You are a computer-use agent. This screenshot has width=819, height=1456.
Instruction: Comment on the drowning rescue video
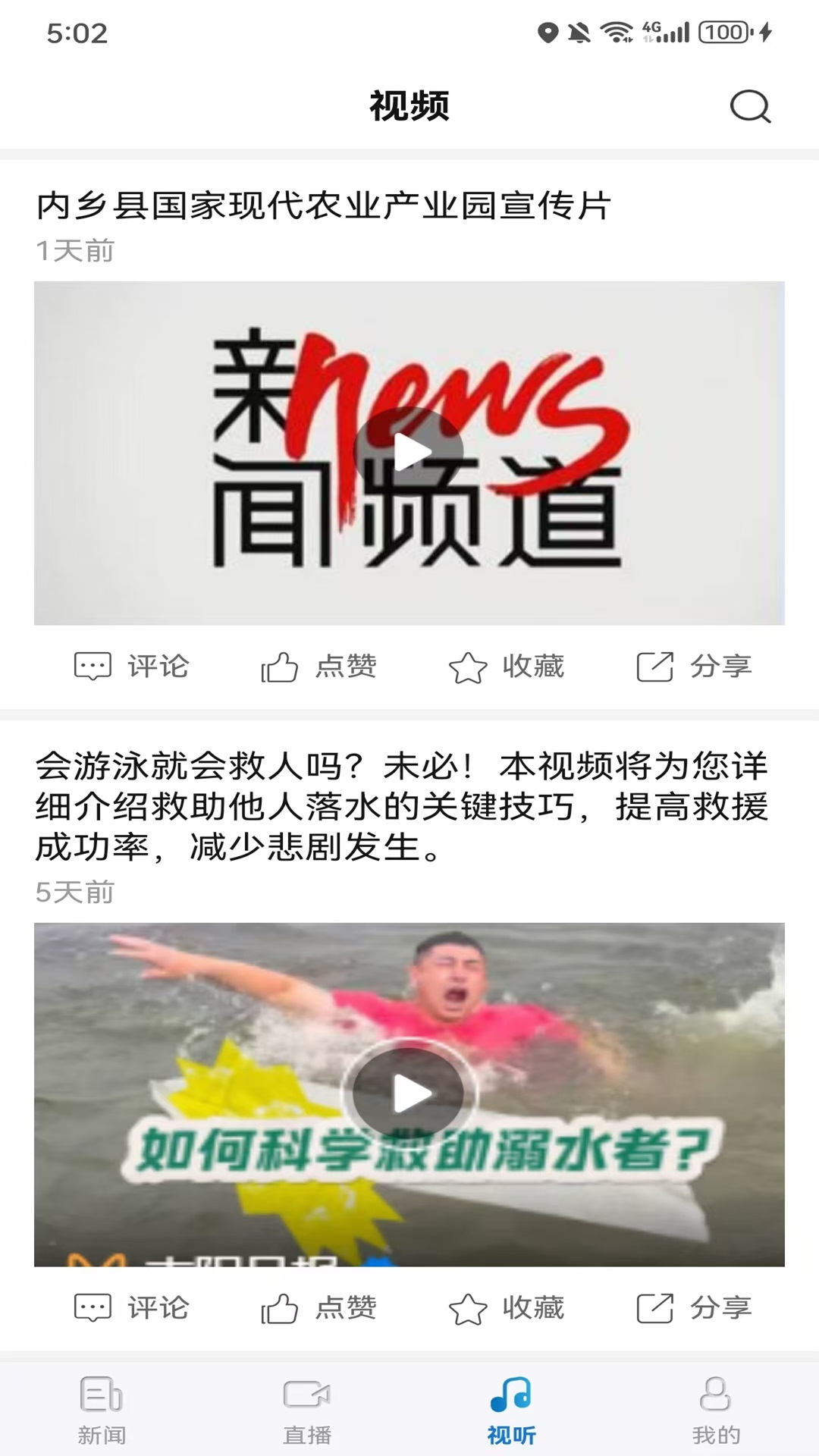[131, 1308]
